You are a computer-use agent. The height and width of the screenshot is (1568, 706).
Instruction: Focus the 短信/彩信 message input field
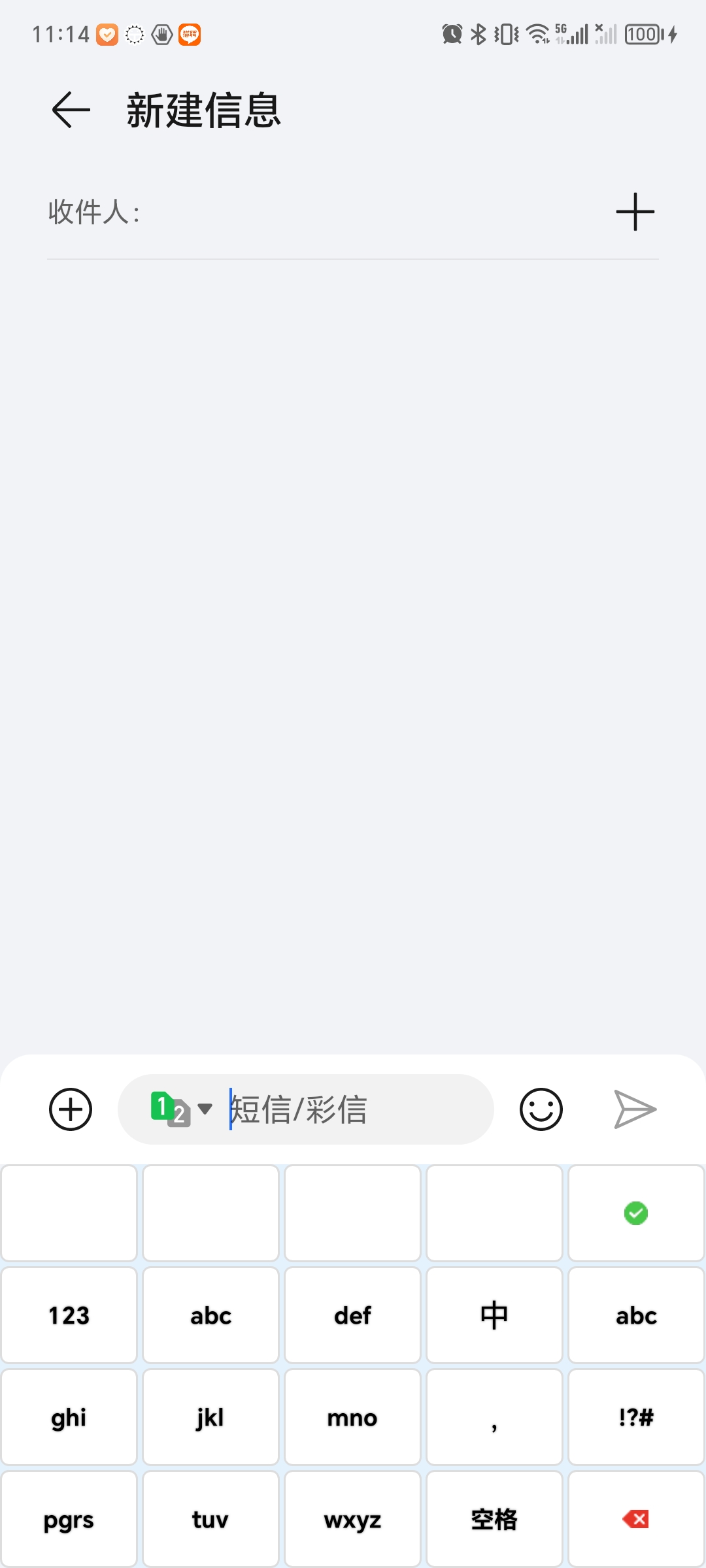360,1109
